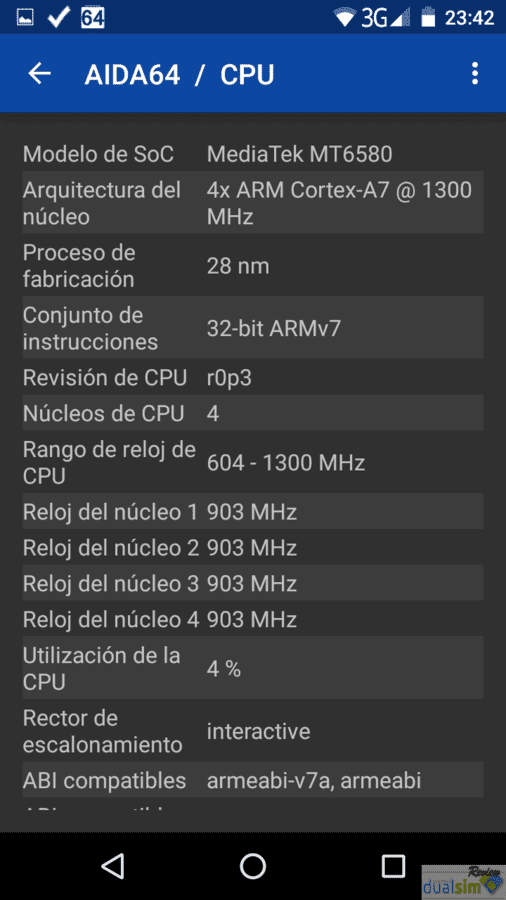Tap the system home button

coord(252,865)
